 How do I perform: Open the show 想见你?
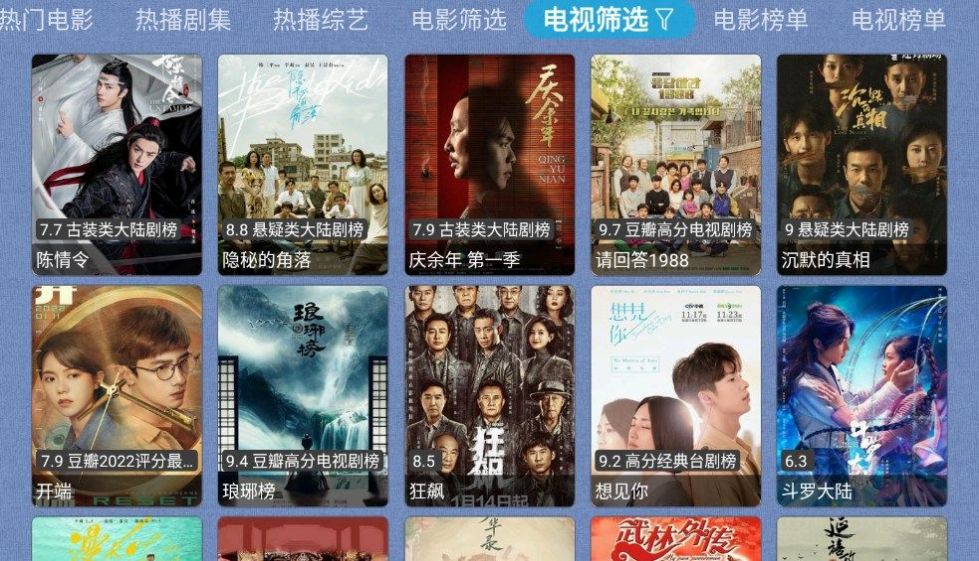tap(675, 396)
